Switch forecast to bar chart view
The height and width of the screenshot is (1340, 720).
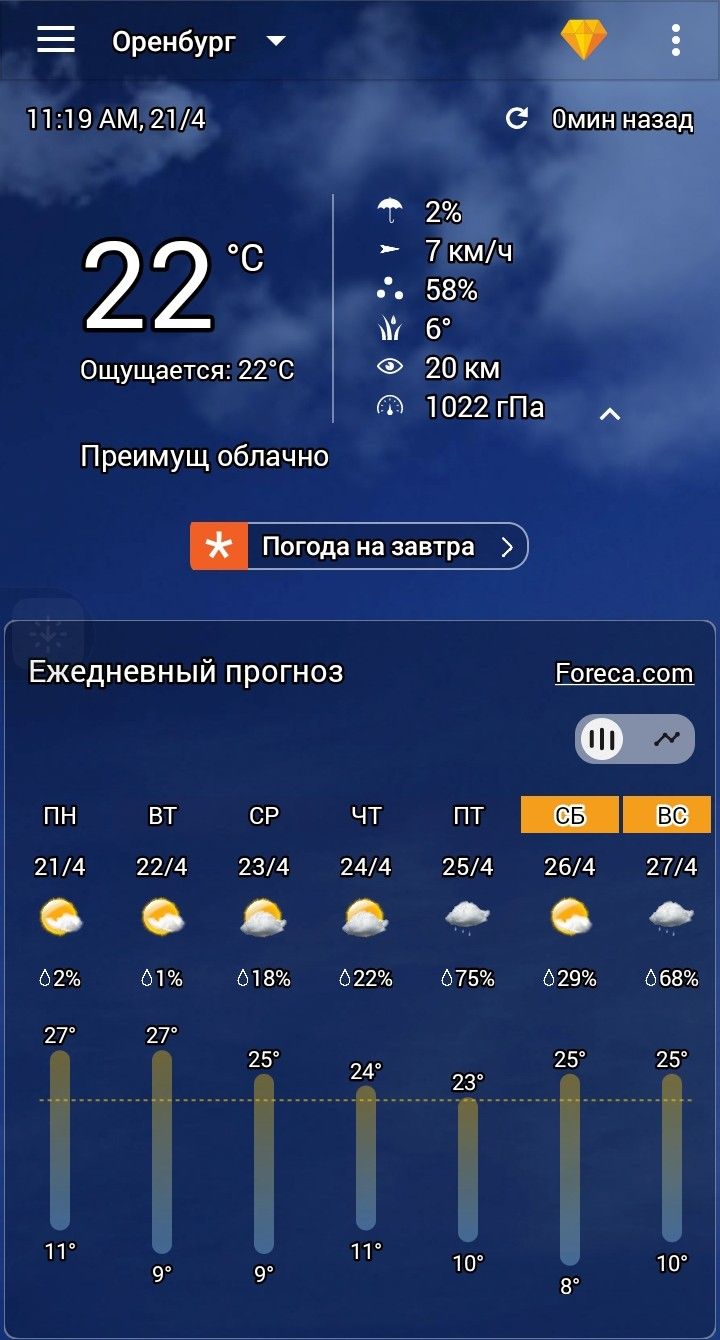pos(601,740)
